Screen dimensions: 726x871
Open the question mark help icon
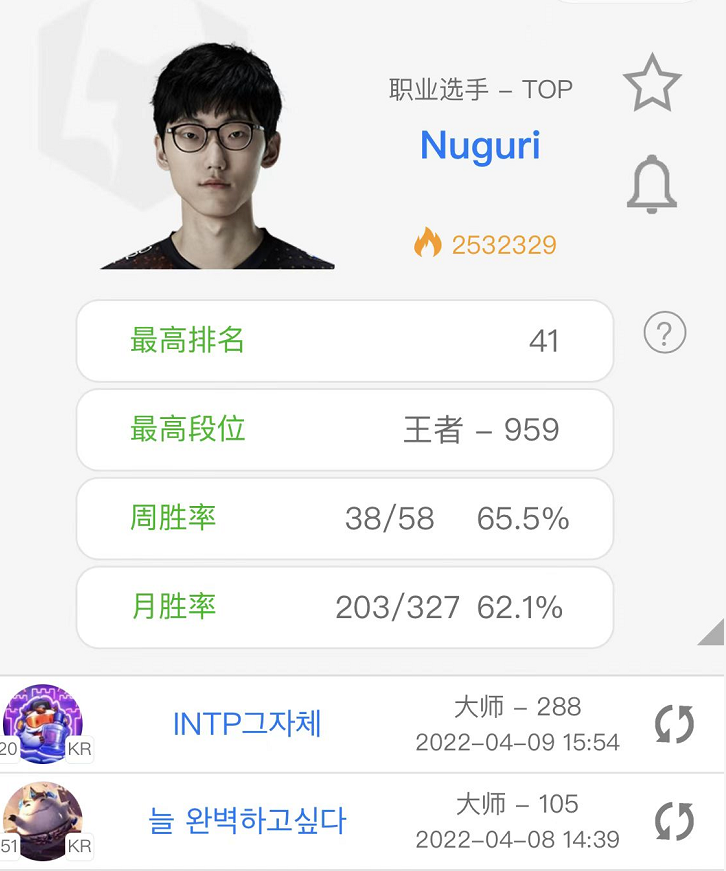(x=665, y=333)
